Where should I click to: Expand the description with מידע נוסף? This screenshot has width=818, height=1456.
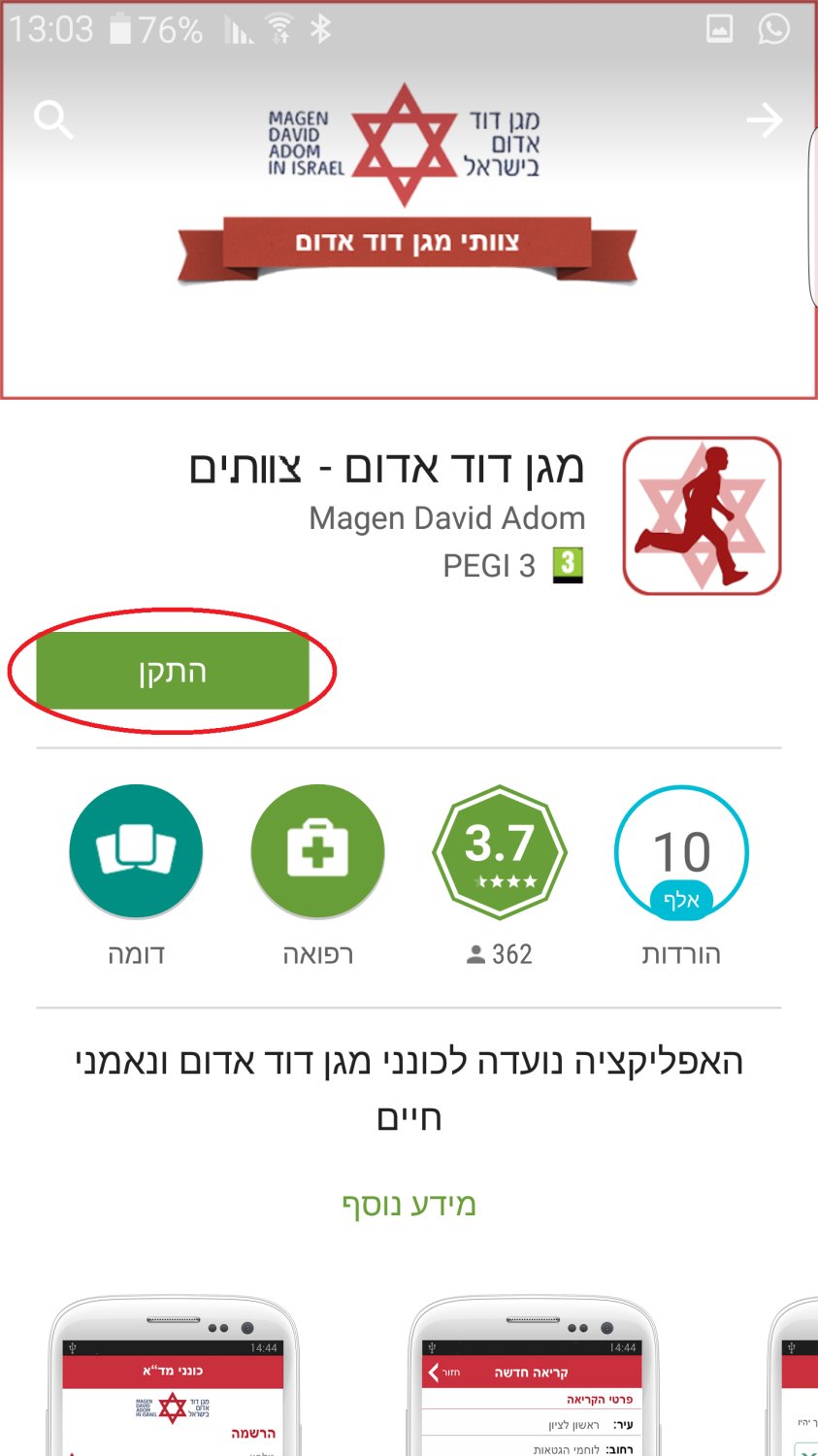409,1205
